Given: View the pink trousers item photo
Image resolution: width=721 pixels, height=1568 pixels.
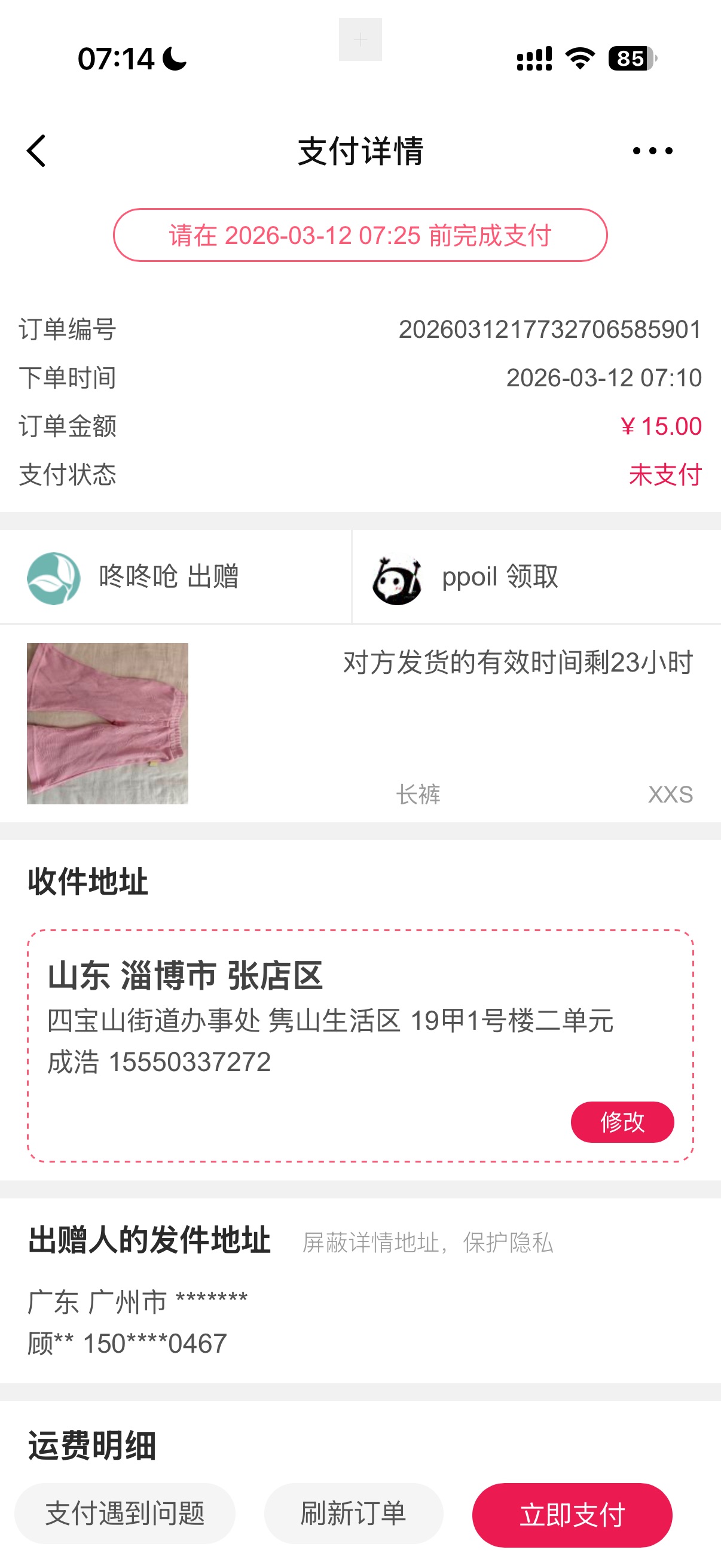Looking at the screenshot, I should click(x=108, y=723).
